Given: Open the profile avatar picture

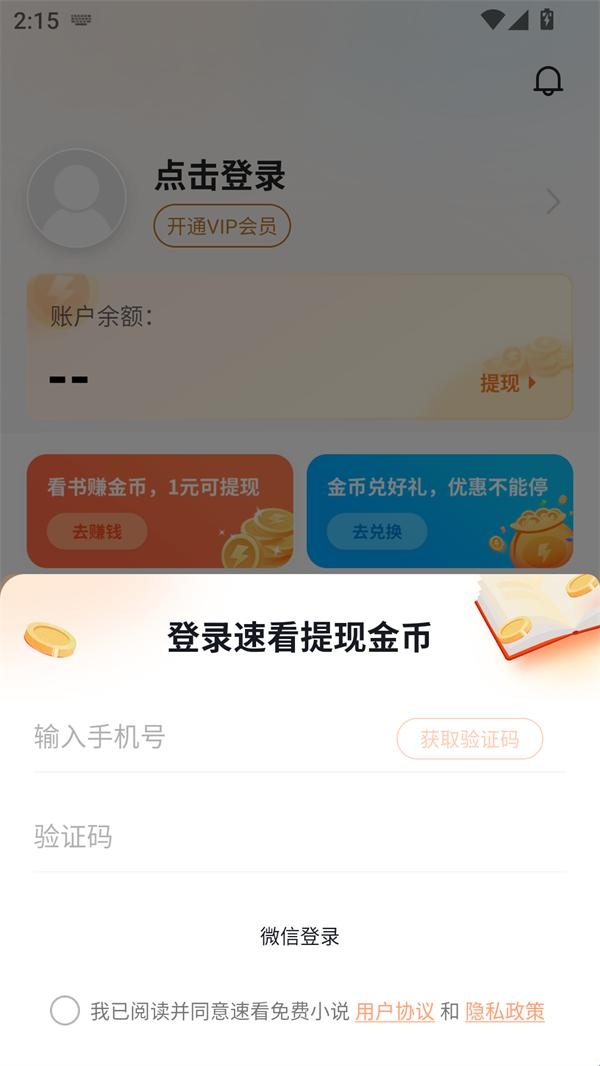Looking at the screenshot, I should (x=77, y=198).
